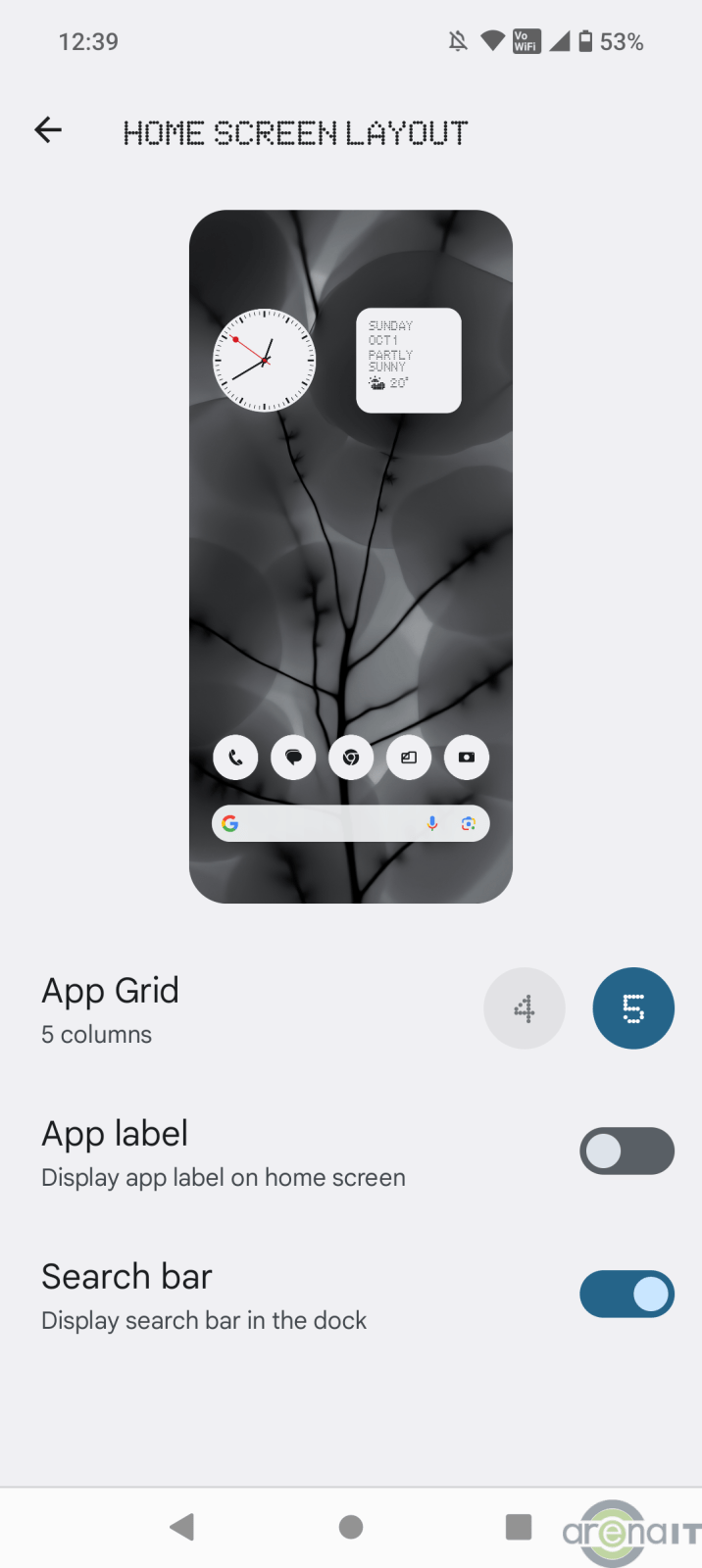Open recent apps from navigation bar

(x=519, y=1527)
